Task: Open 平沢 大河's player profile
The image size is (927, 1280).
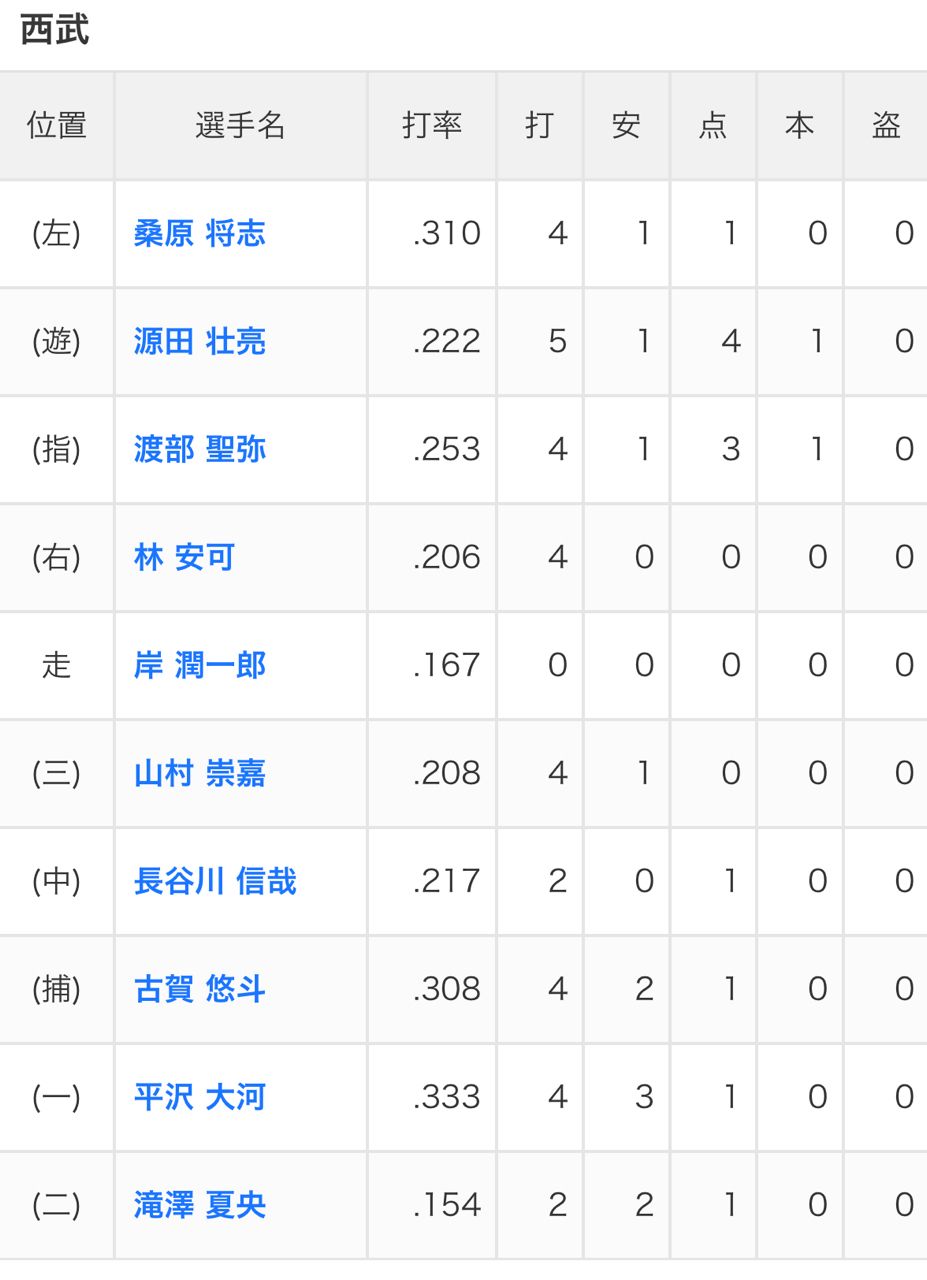Action: coord(199,1098)
